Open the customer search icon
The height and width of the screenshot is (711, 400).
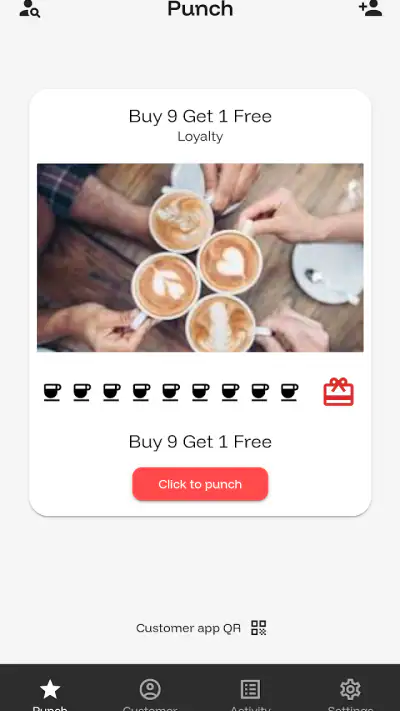[x=29, y=9]
